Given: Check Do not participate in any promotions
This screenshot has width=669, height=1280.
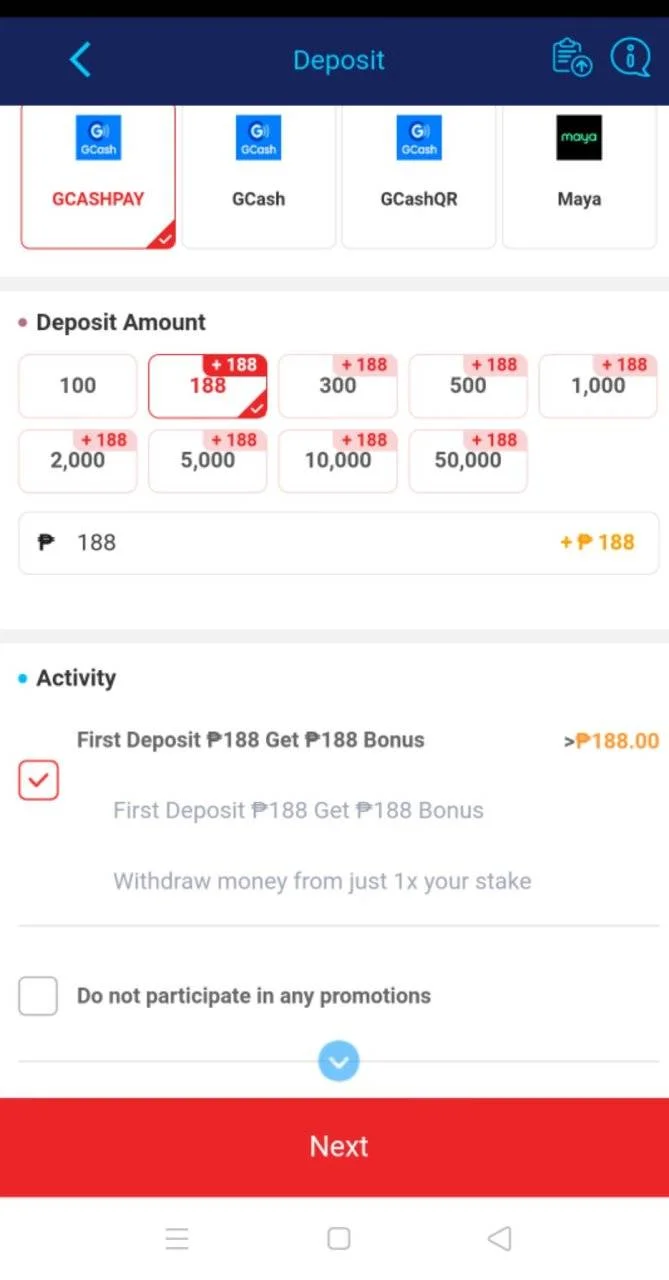Looking at the screenshot, I should click(x=38, y=996).
